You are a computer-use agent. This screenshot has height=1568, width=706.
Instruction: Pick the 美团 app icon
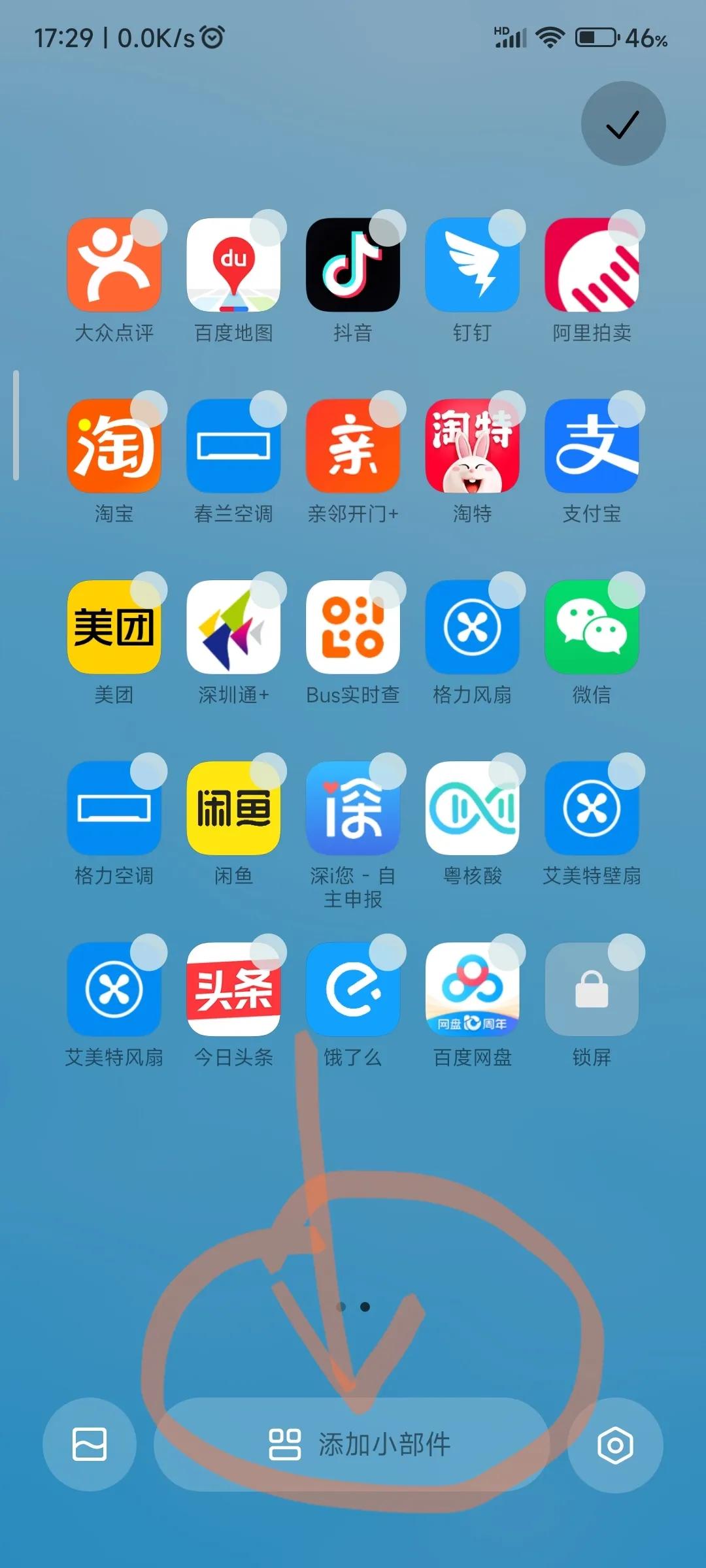pyautogui.click(x=114, y=627)
